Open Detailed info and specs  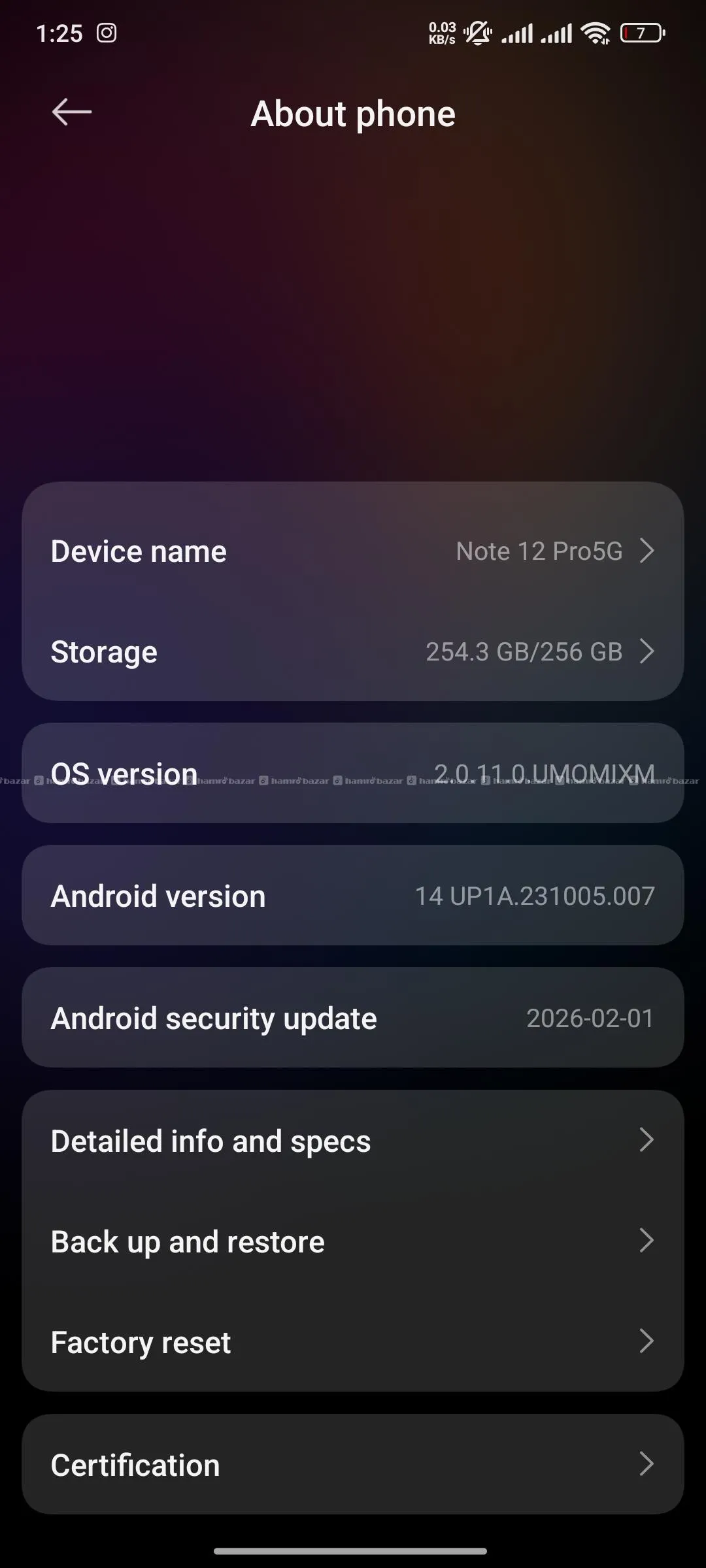tap(353, 1141)
